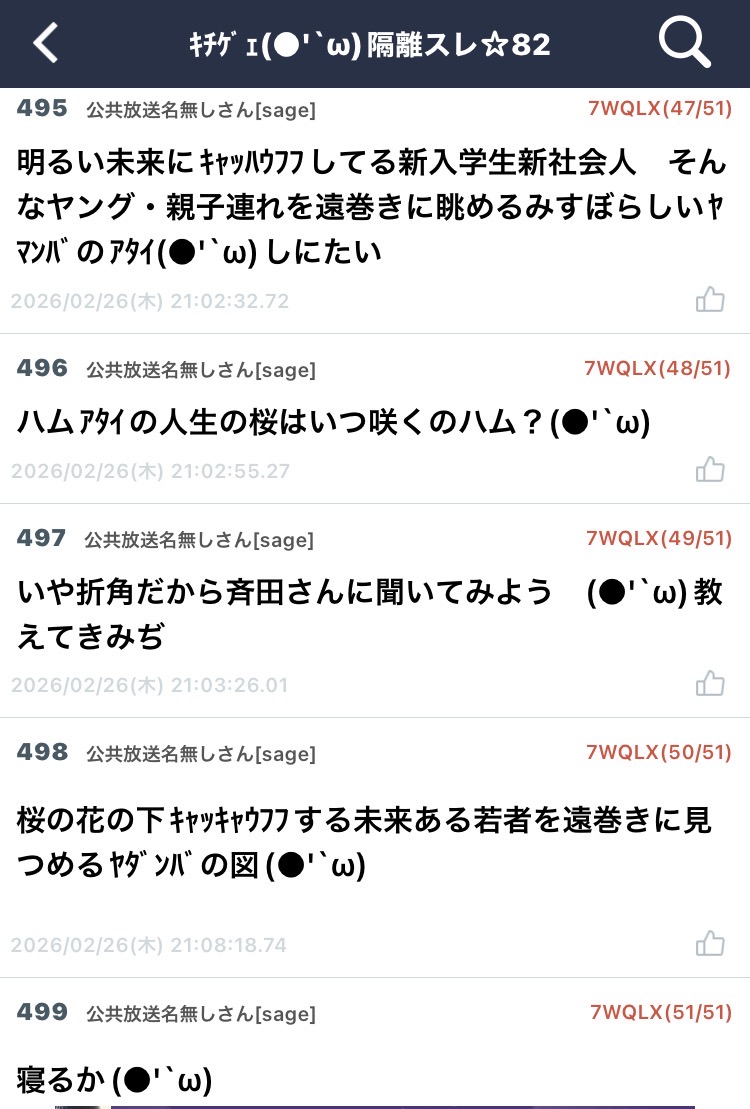Open poster ID 7WQLX(49/51) on post 497
This screenshot has width=750, height=1109.
[659, 538]
